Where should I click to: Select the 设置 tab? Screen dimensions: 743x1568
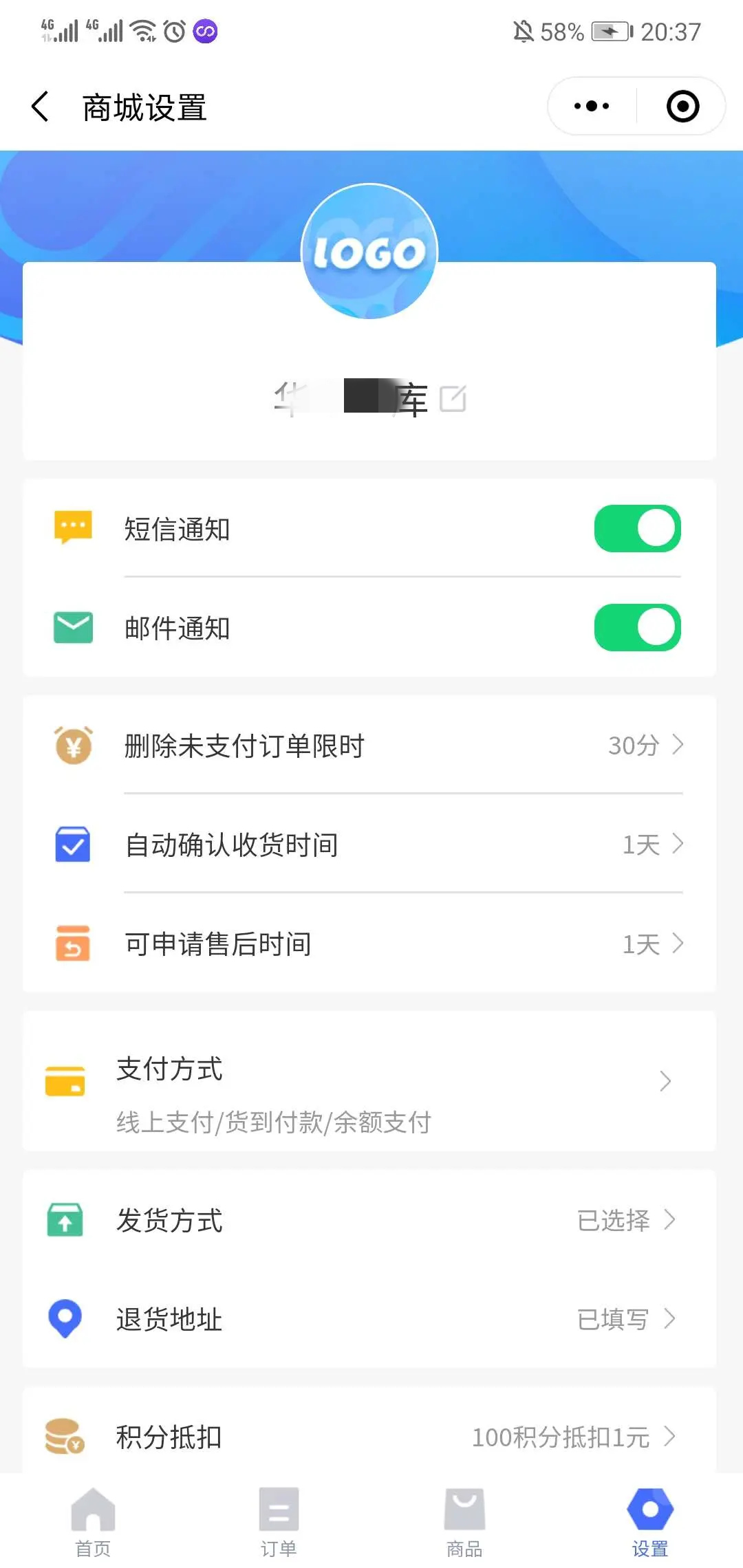(650, 1521)
